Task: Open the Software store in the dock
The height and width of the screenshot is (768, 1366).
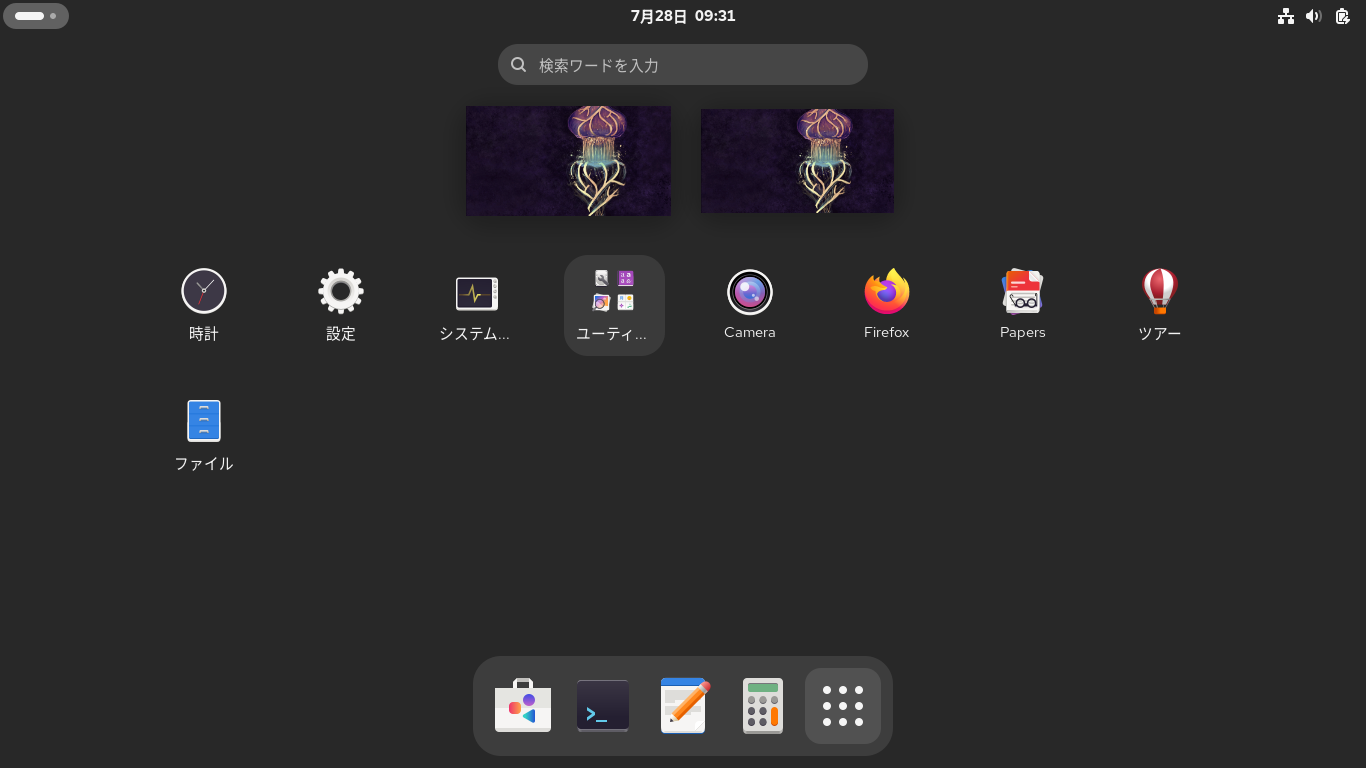Action: pyautogui.click(x=523, y=706)
